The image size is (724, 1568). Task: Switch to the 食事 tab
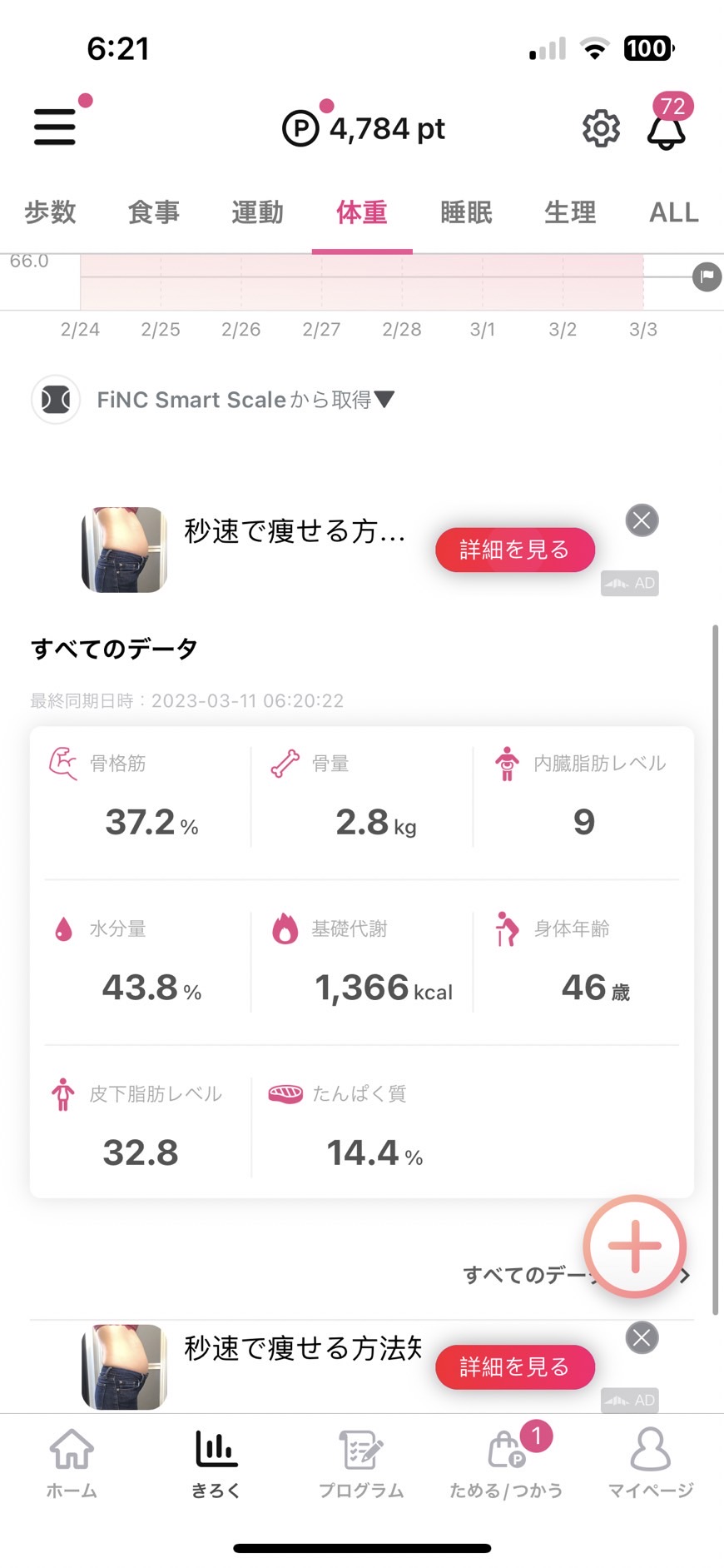(154, 212)
